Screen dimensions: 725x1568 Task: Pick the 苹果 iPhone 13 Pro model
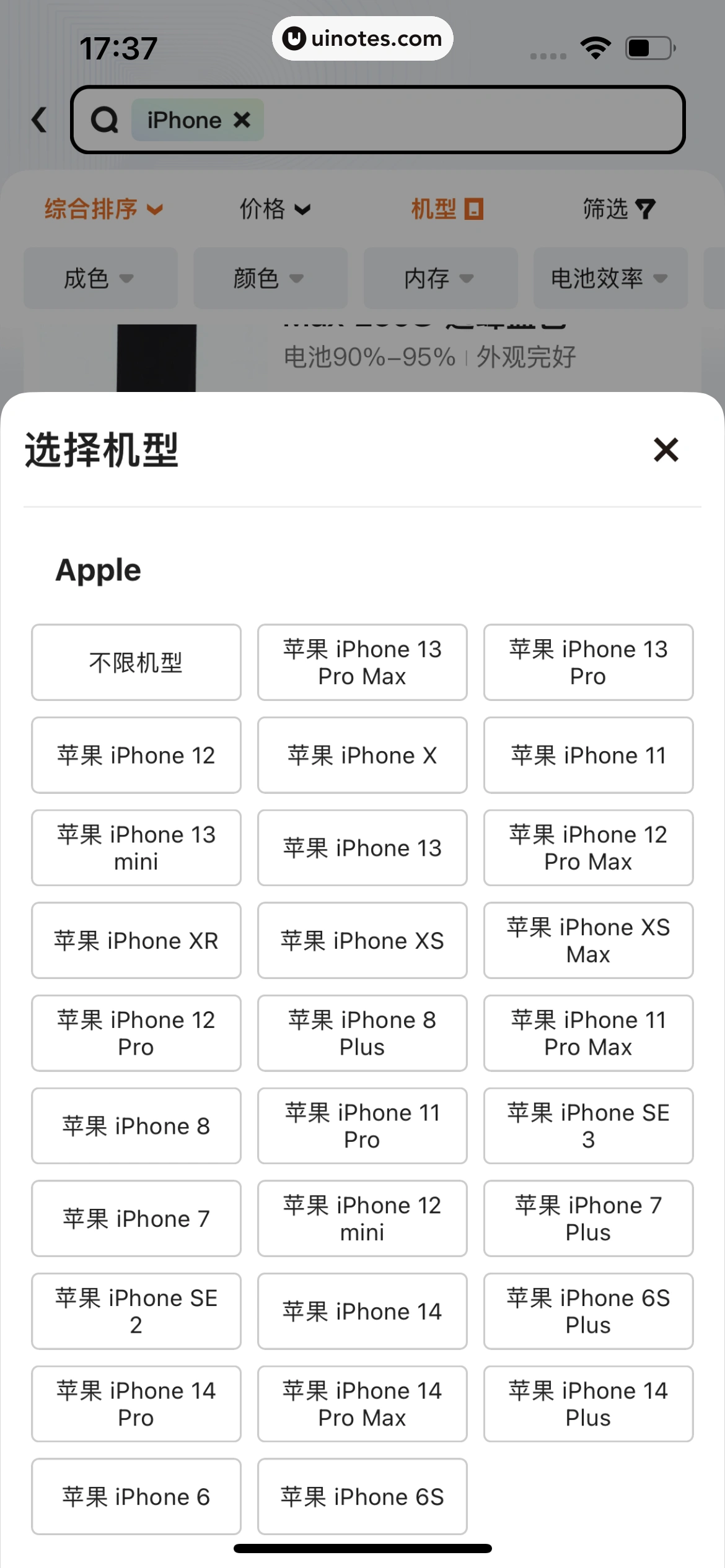[588, 663]
